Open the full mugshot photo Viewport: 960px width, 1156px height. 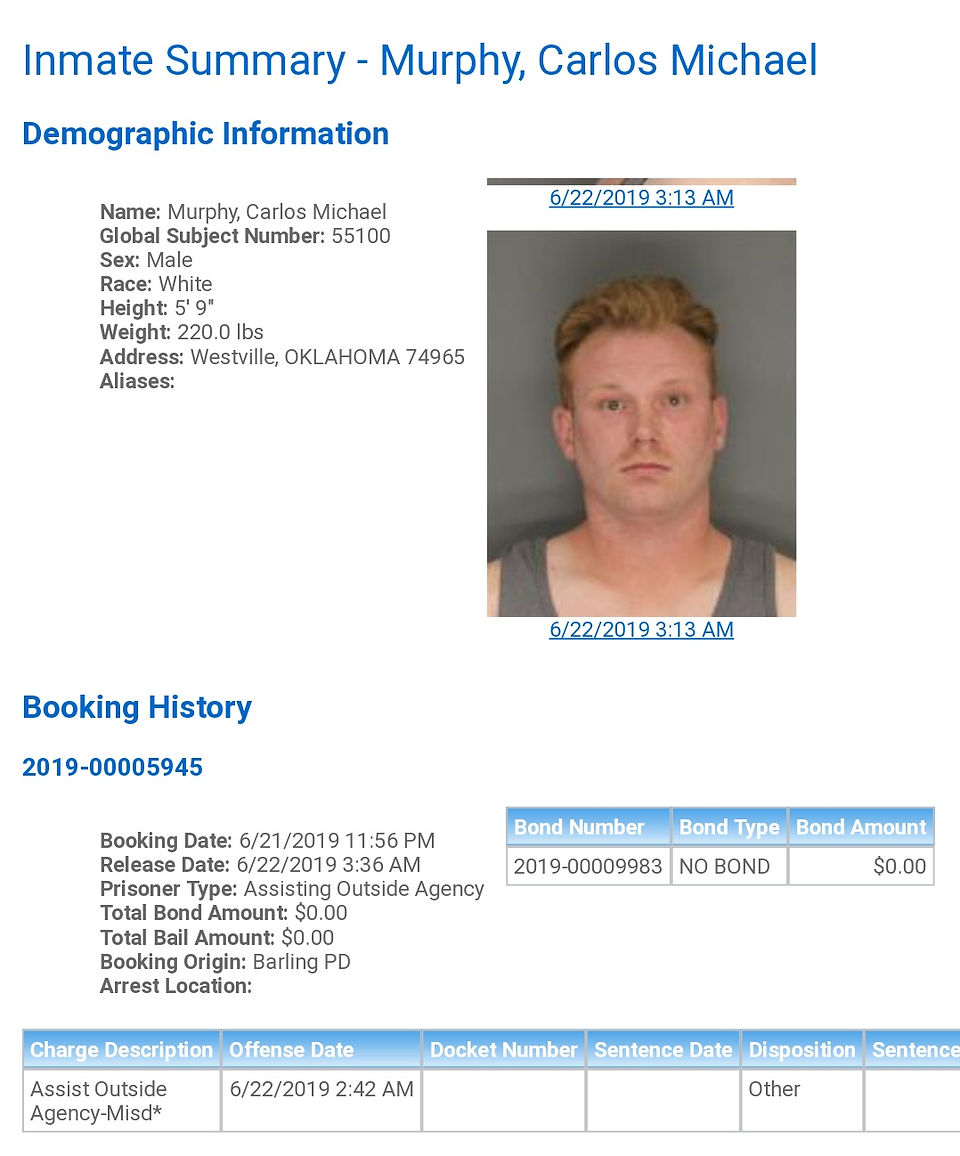pyautogui.click(x=641, y=424)
